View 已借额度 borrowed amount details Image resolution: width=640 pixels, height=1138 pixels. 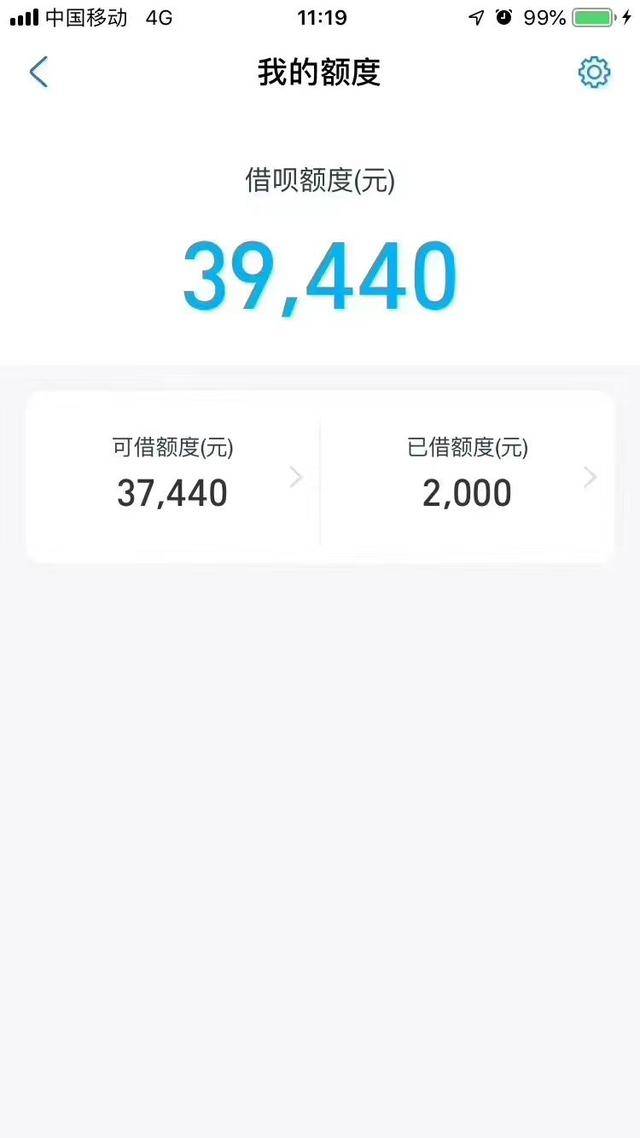pyautogui.click(x=468, y=476)
